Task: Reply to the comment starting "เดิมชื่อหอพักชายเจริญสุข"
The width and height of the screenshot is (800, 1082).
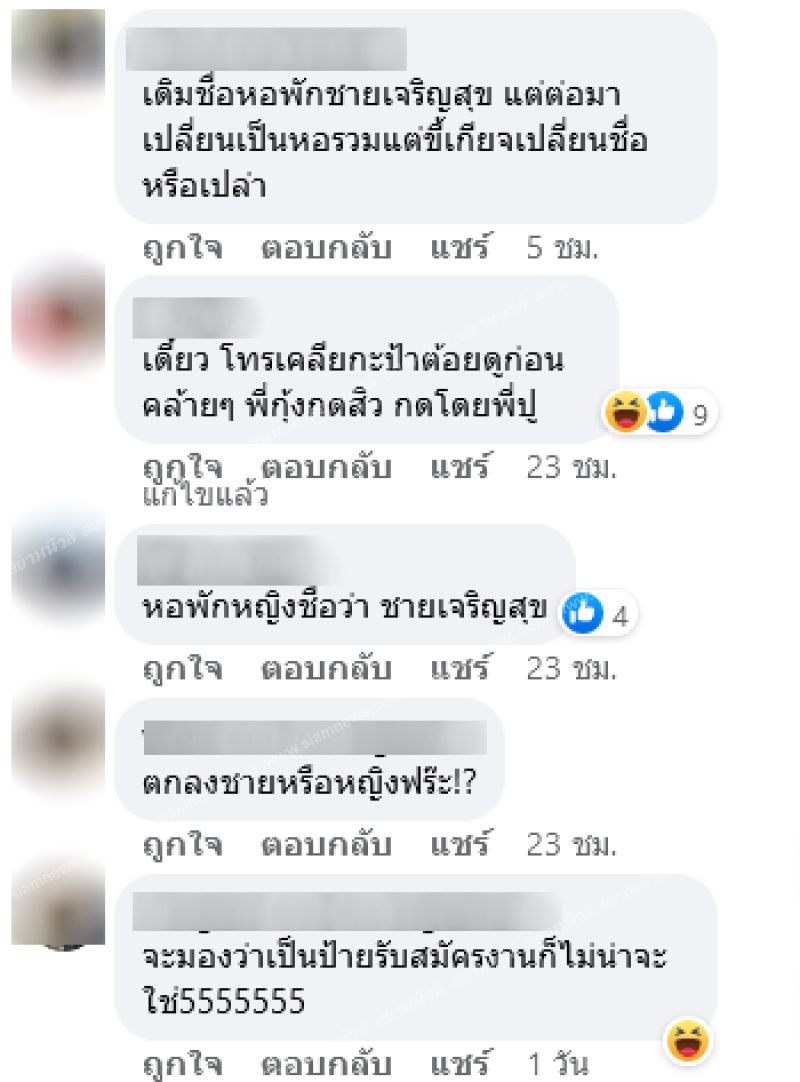Action: pos(326,248)
